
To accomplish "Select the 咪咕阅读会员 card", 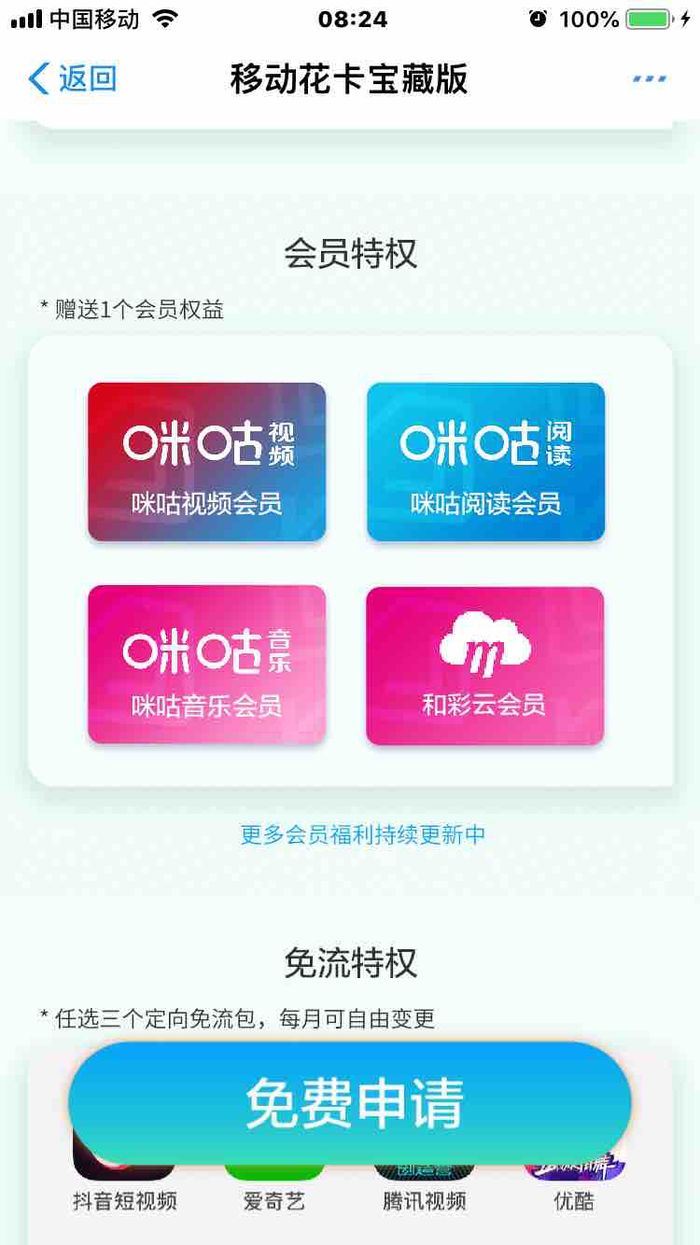I will 486,462.
